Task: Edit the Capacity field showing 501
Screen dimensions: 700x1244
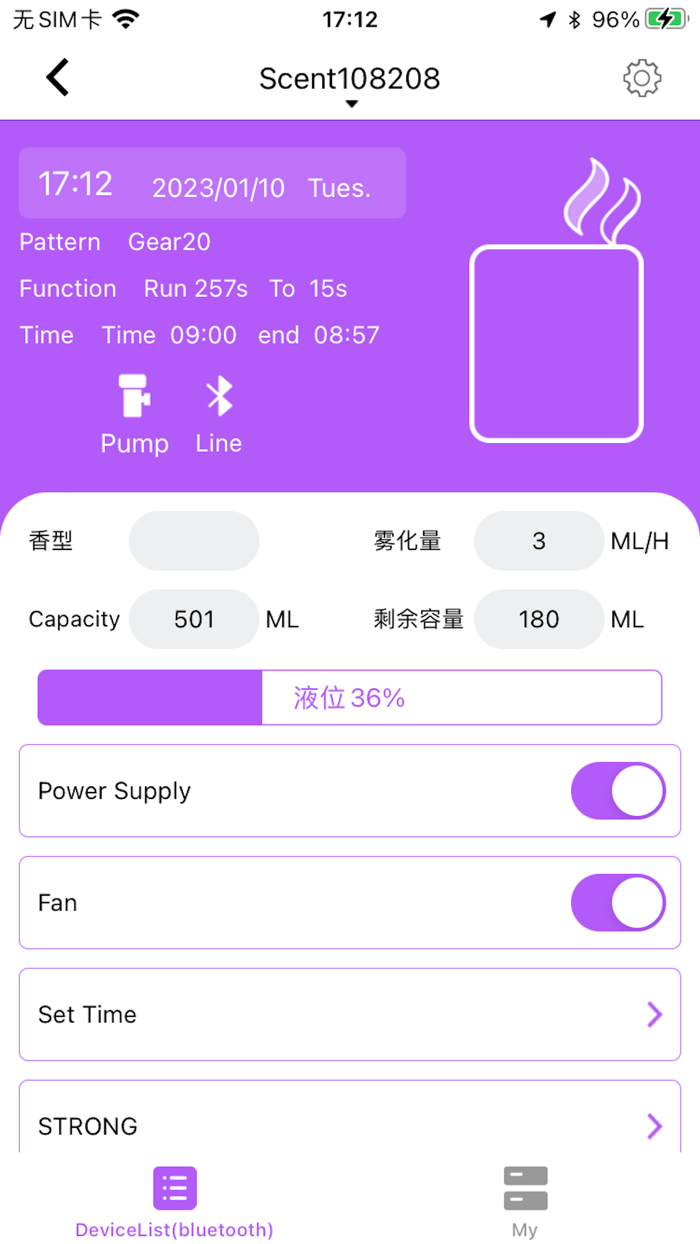Action: [x=194, y=619]
